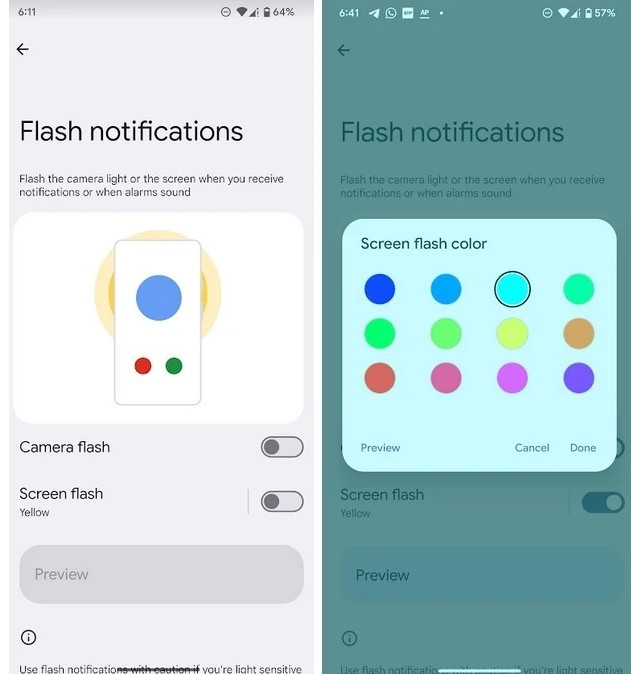Enable the switched-off Screen flash toggle

point(282,501)
